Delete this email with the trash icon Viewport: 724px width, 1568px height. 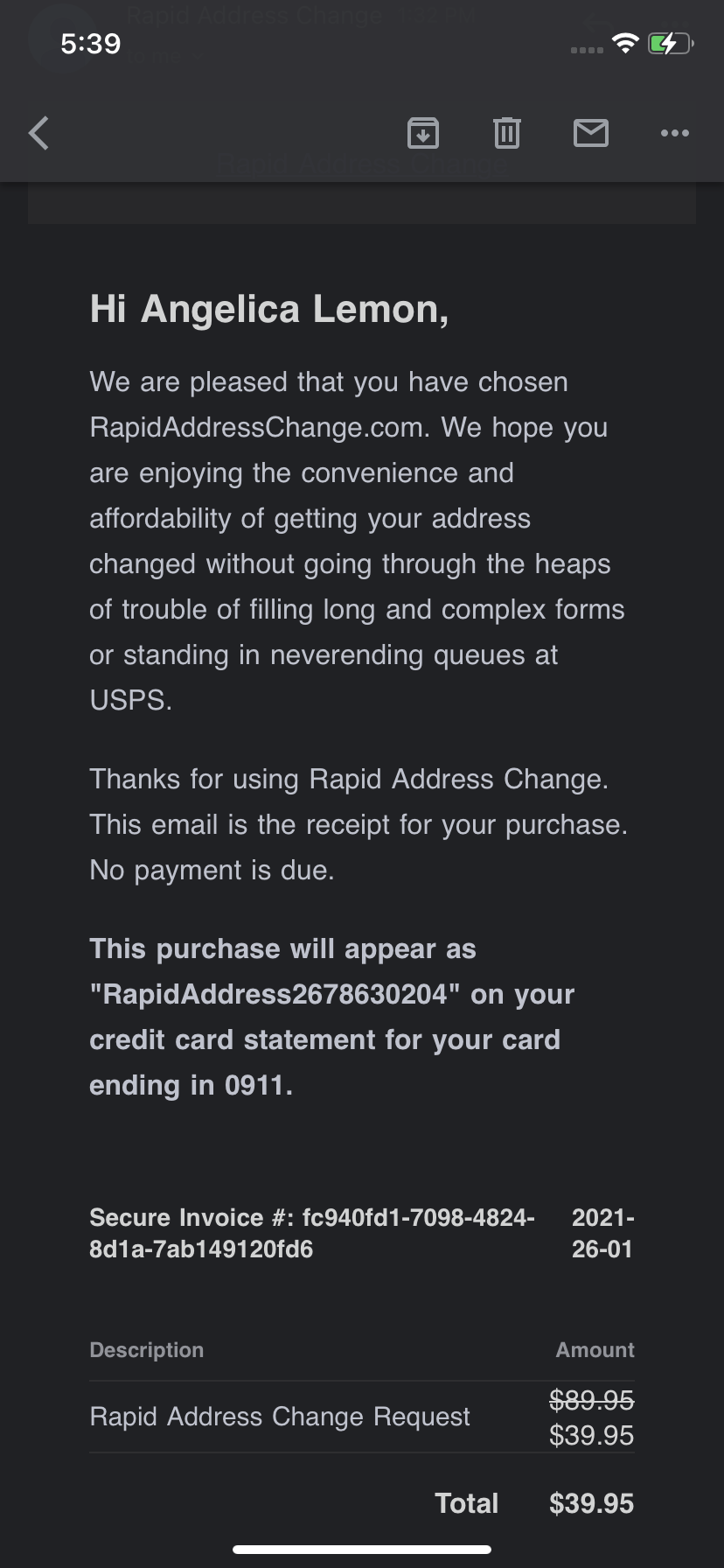pos(507,133)
